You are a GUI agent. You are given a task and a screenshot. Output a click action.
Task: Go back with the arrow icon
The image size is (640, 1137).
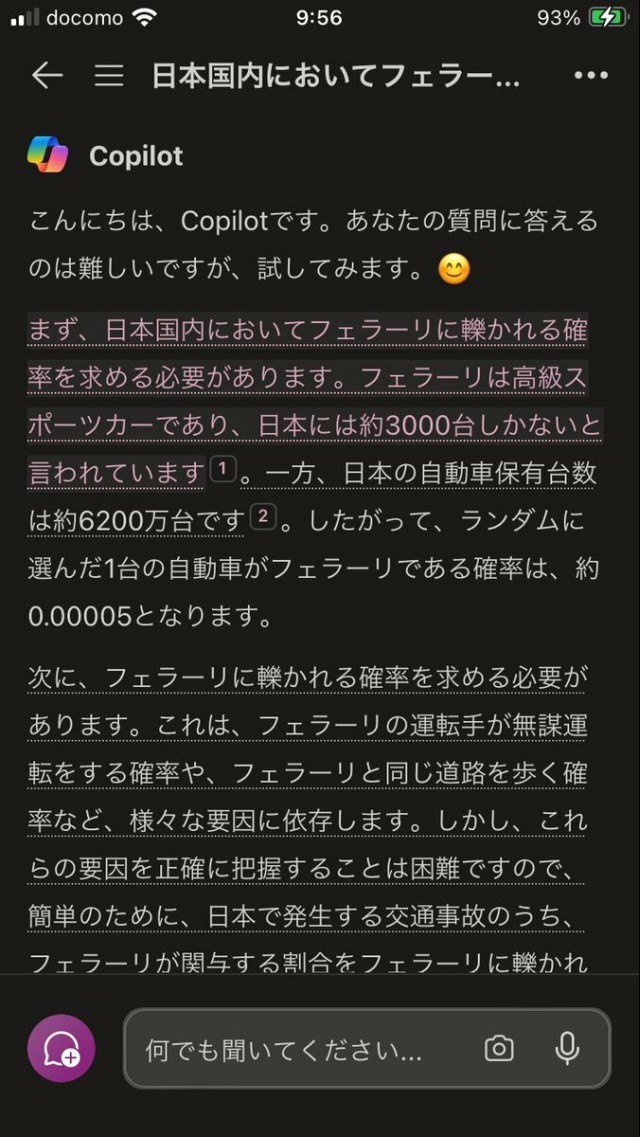[x=47, y=76]
